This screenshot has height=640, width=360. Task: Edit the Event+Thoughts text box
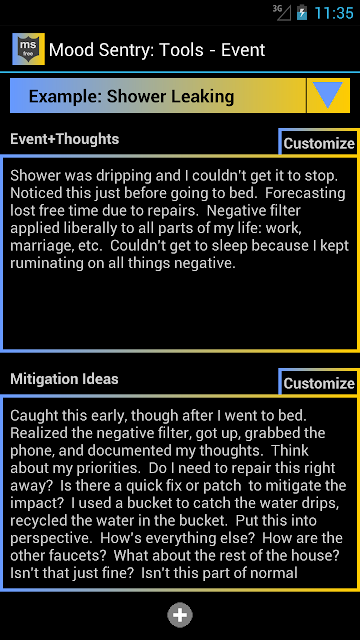click(180, 253)
